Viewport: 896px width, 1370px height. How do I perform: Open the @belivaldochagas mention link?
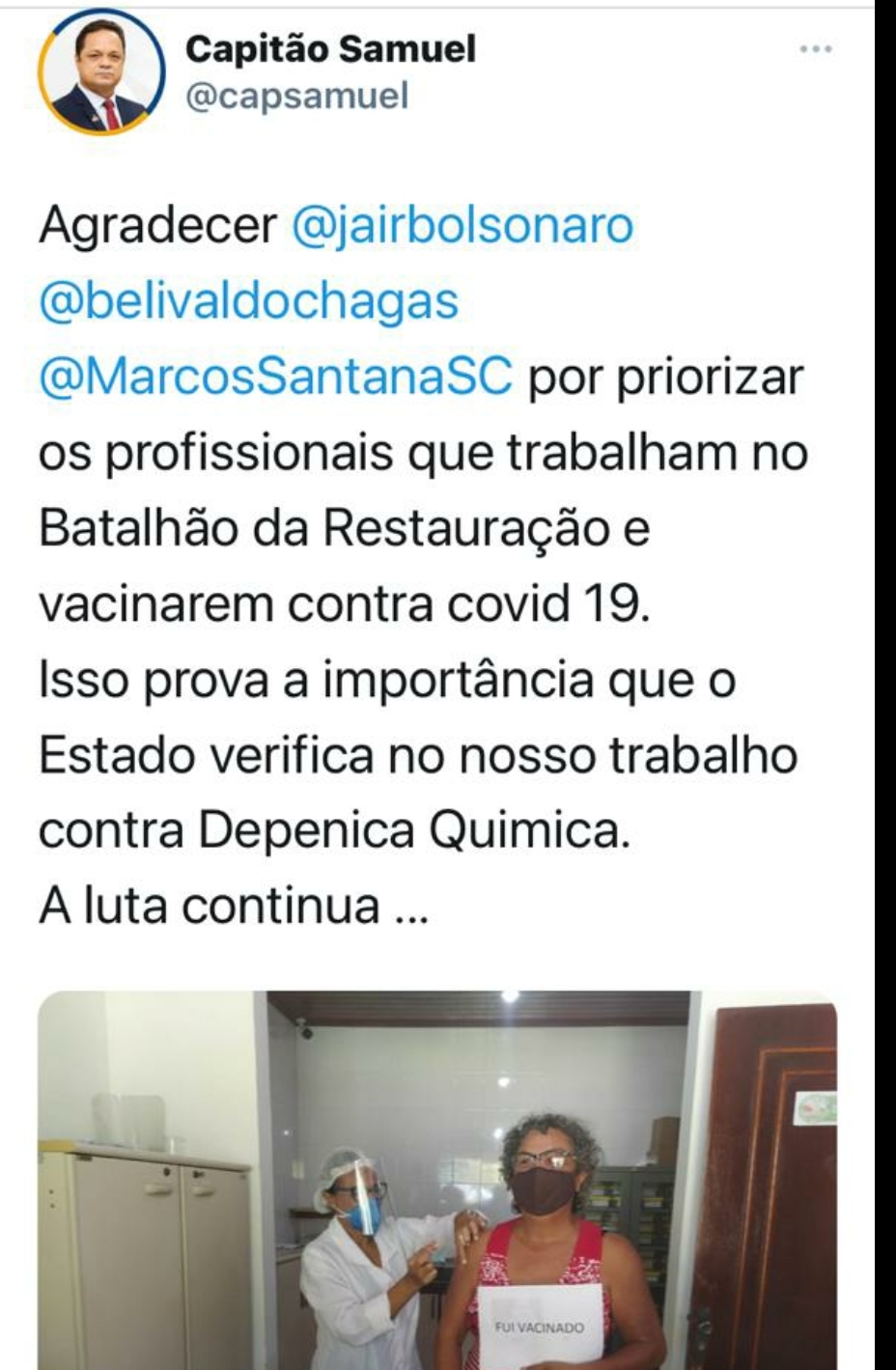point(248,302)
